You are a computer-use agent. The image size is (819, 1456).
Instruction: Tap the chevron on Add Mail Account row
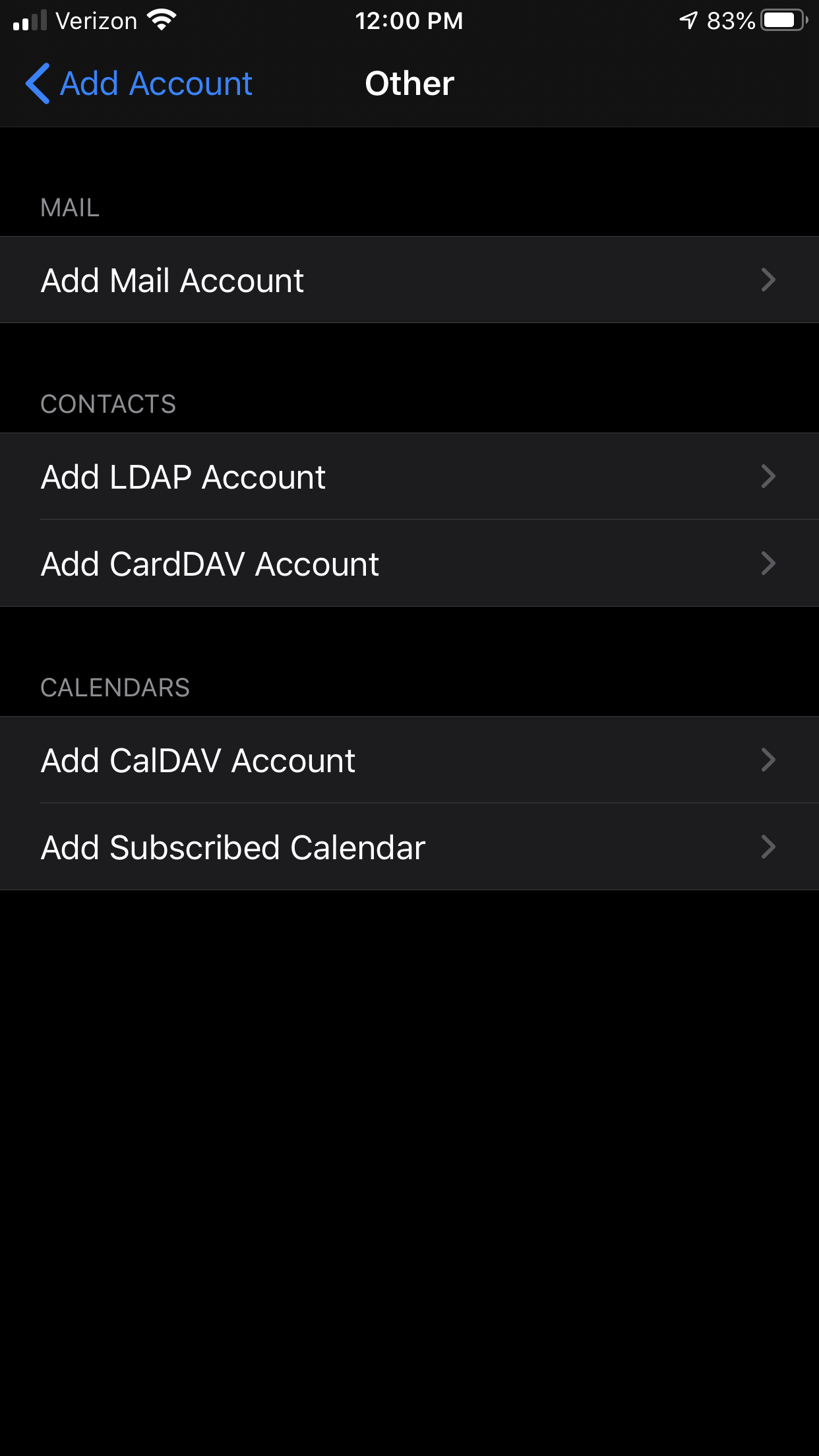click(x=767, y=280)
